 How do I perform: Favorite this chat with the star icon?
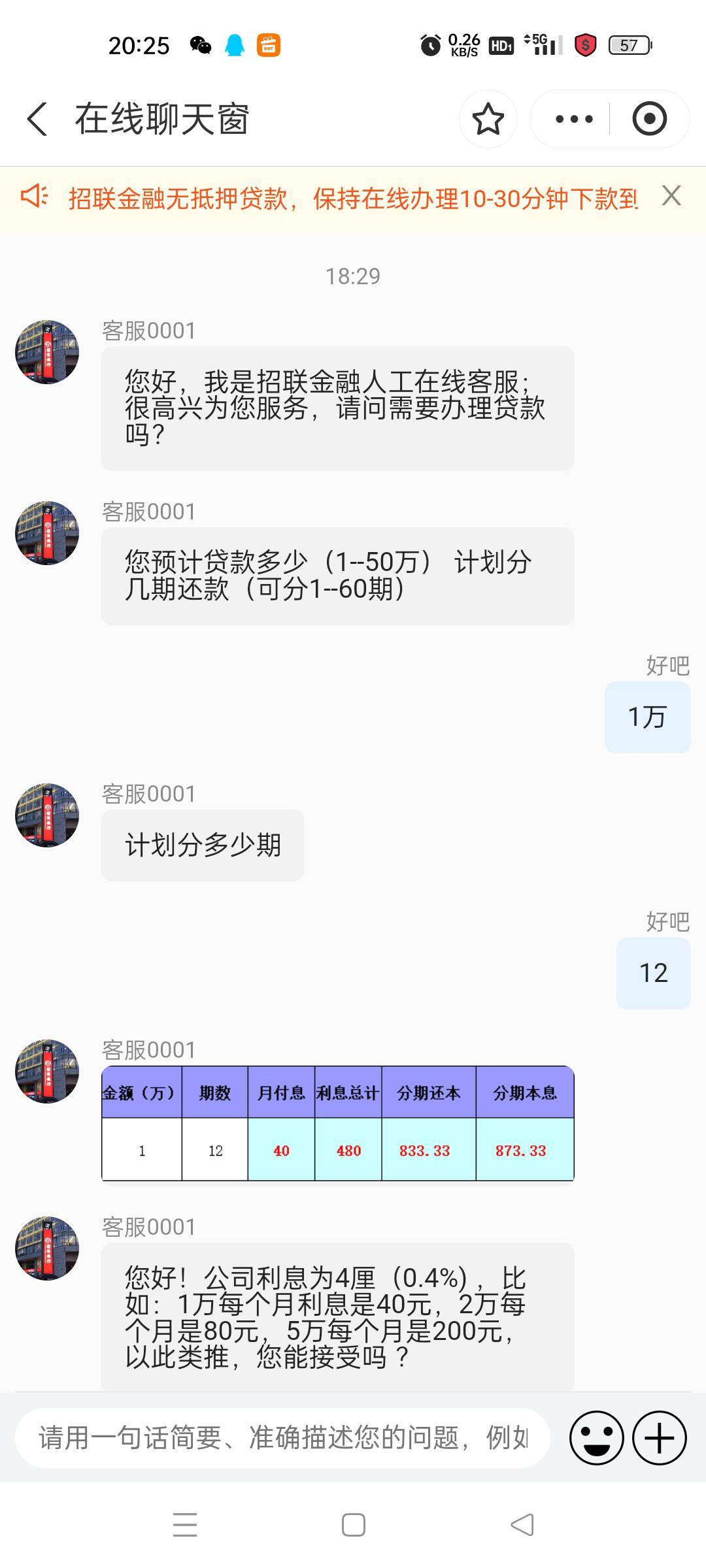488,120
